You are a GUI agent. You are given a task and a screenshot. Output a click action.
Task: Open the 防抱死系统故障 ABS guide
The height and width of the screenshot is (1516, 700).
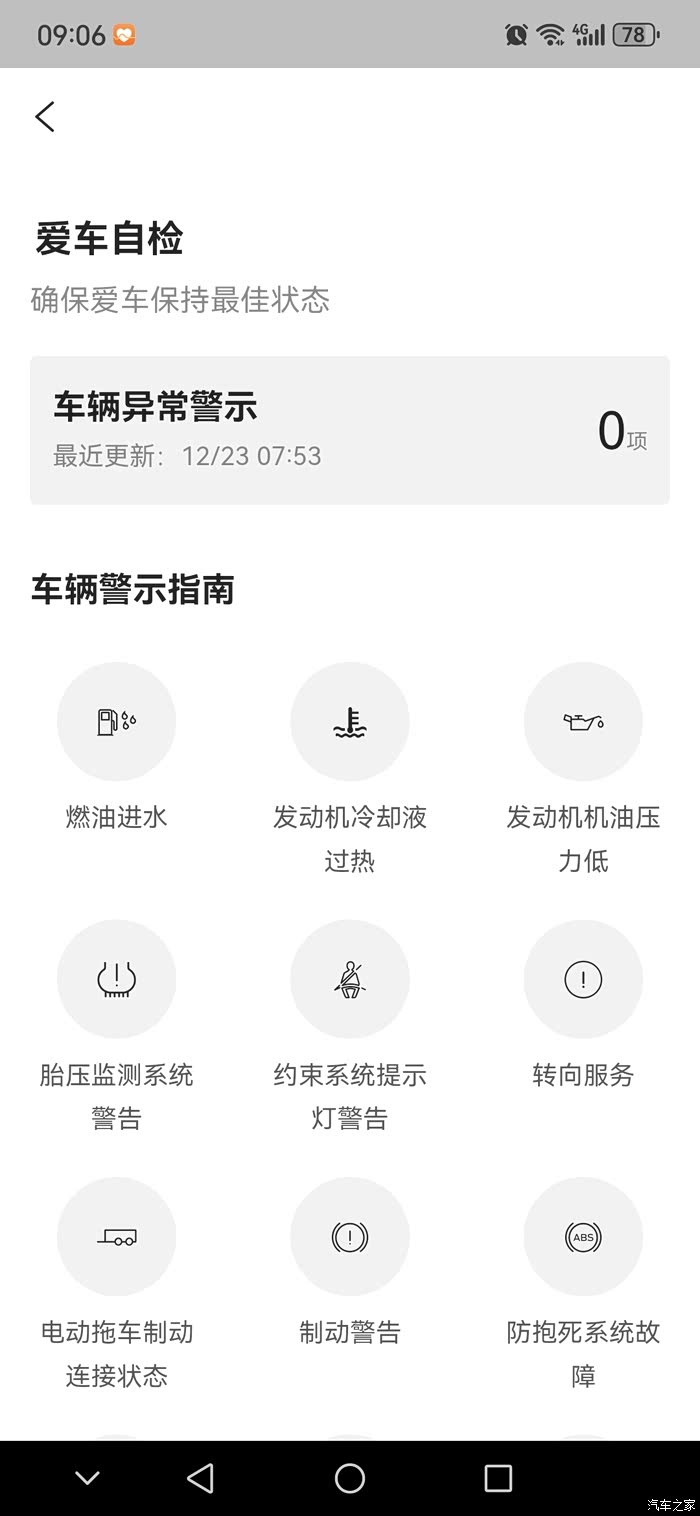point(583,1237)
